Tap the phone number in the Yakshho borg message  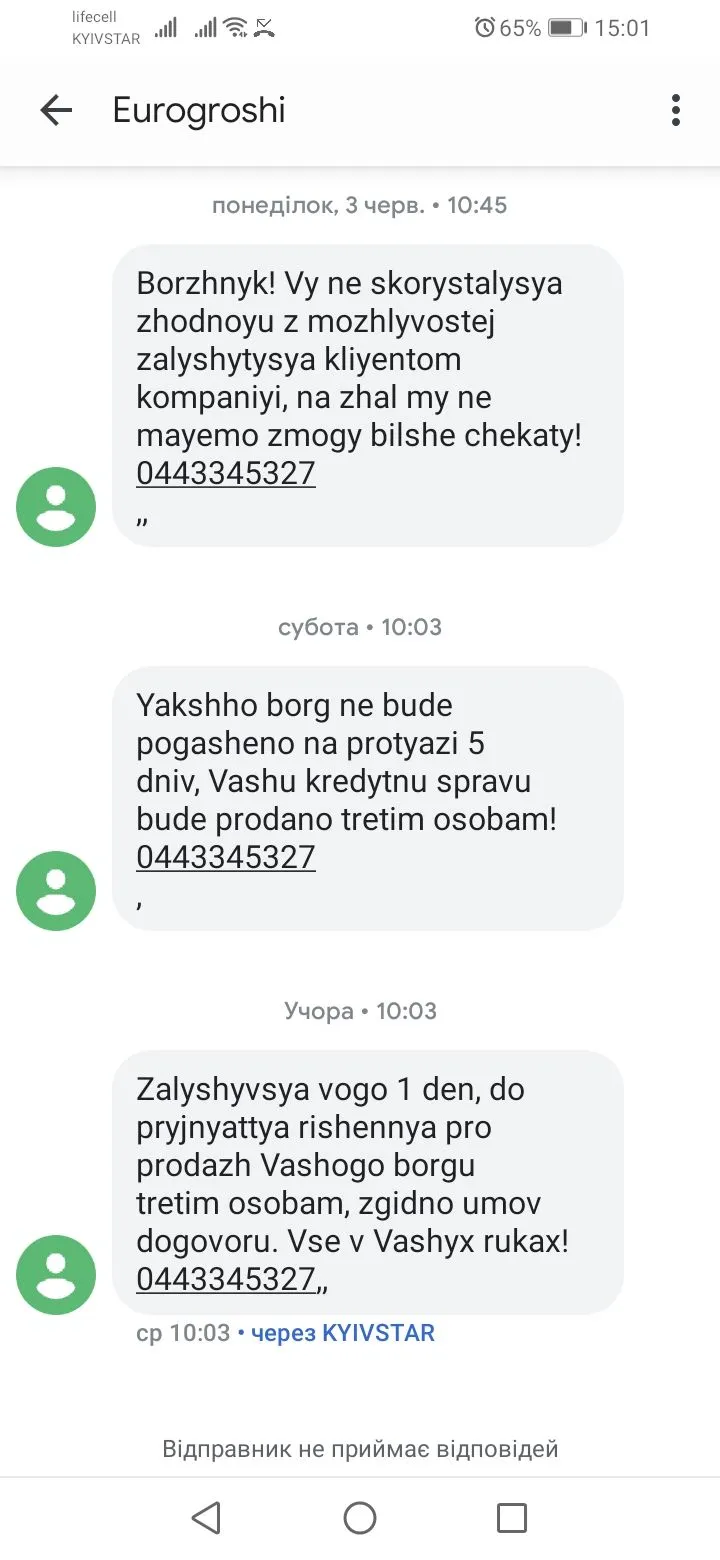tap(226, 857)
